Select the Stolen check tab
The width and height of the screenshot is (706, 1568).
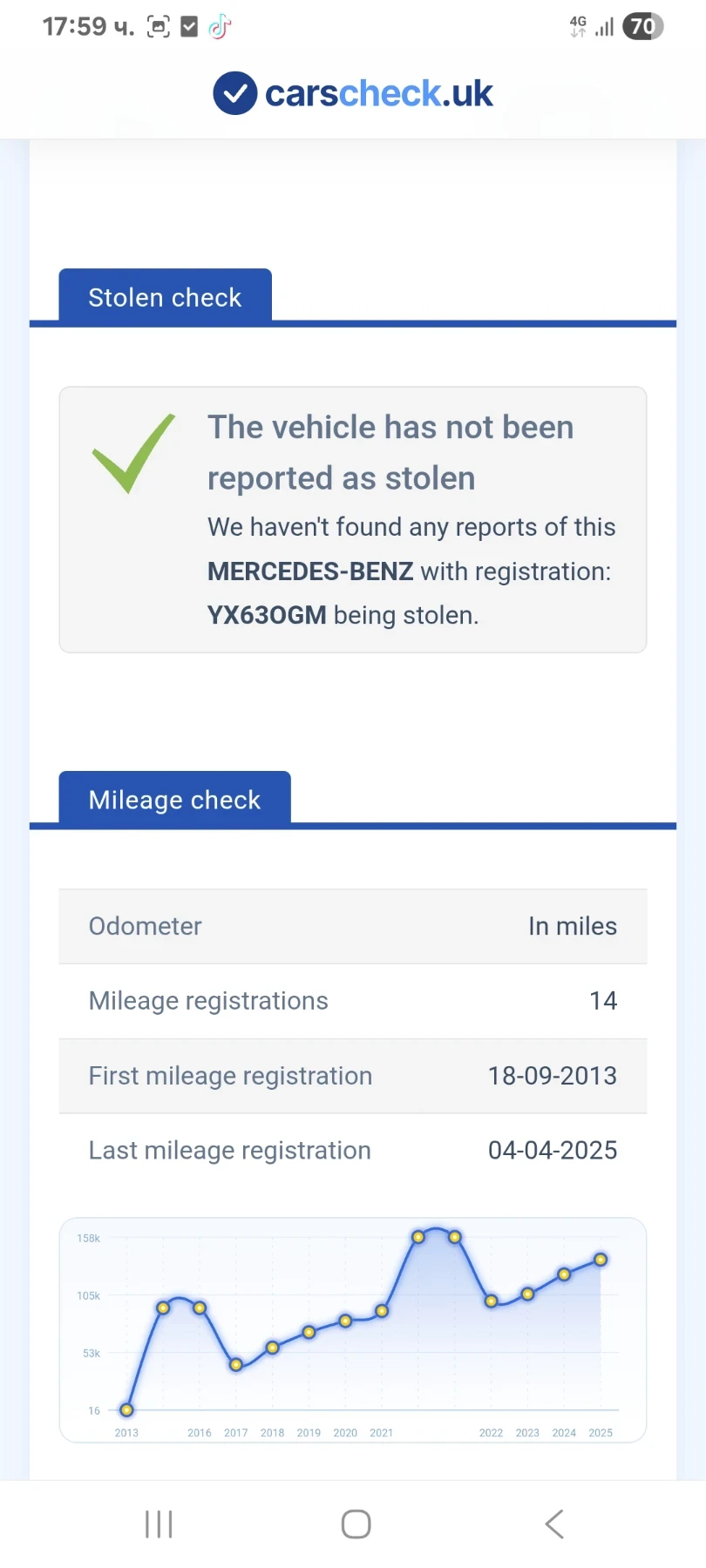(x=164, y=297)
